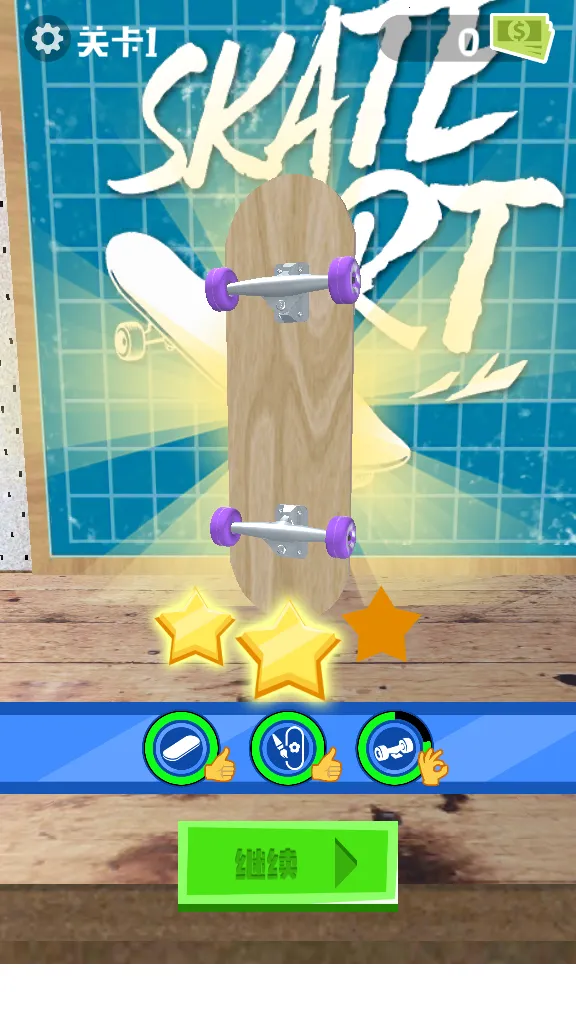Tap the green 继续 continue button
Image resolution: width=576 pixels, height=1024 pixels.
[x=288, y=865]
